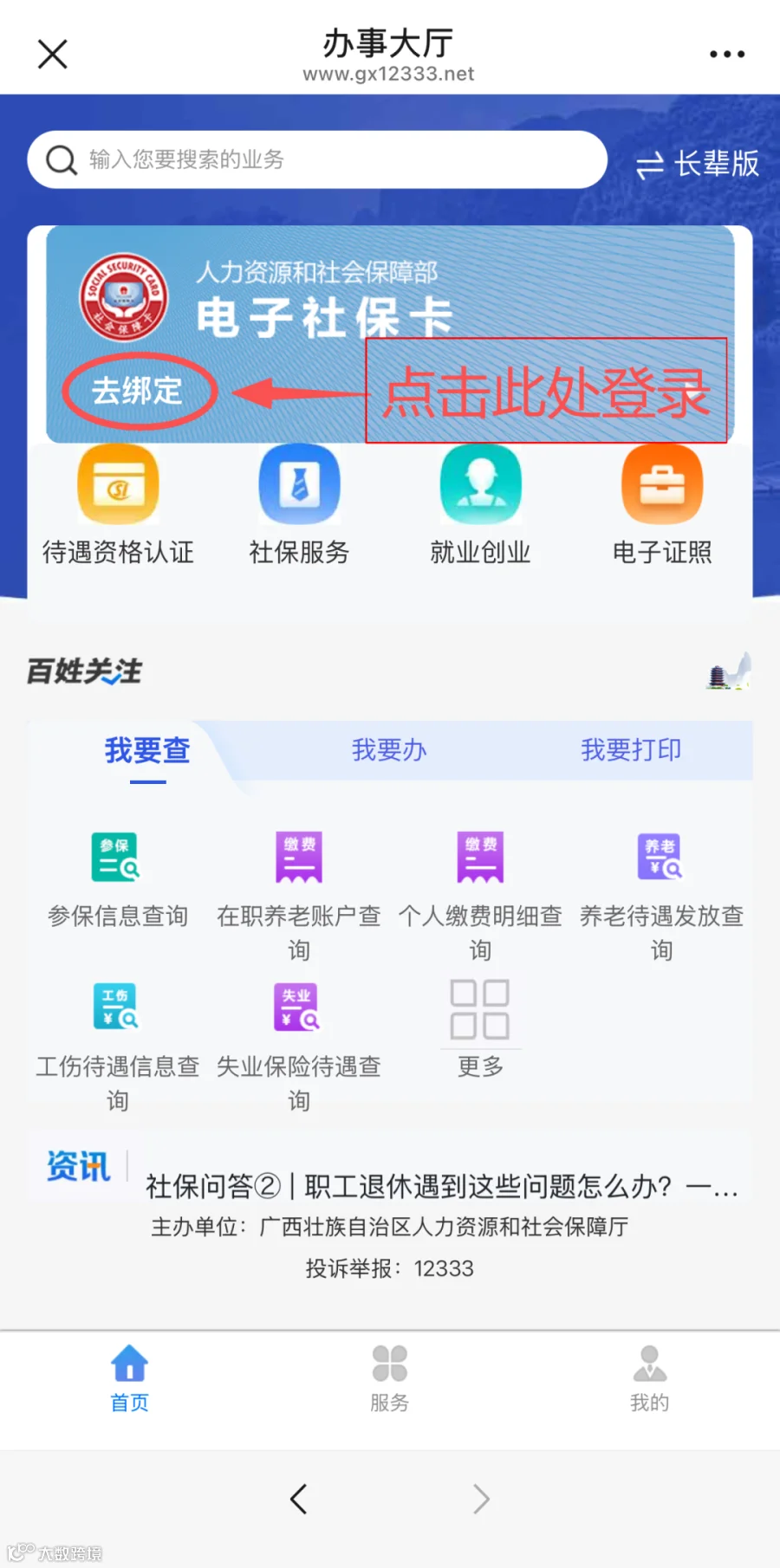This screenshot has height=1568, width=780.
Task: Switch to 长辈版 elder mode
Action: tap(698, 163)
